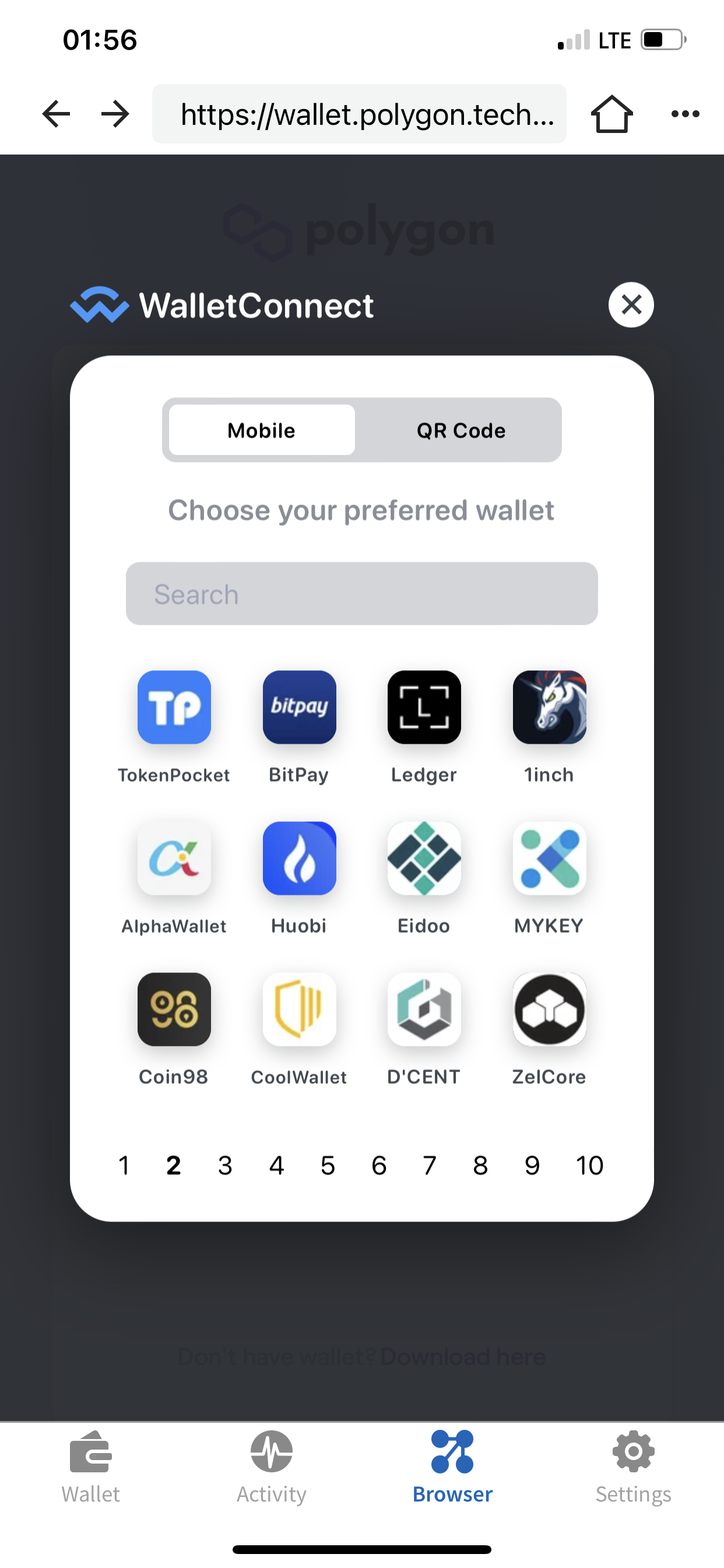Choose TokenPocket wallet
This screenshot has width=724, height=1568.
[174, 708]
